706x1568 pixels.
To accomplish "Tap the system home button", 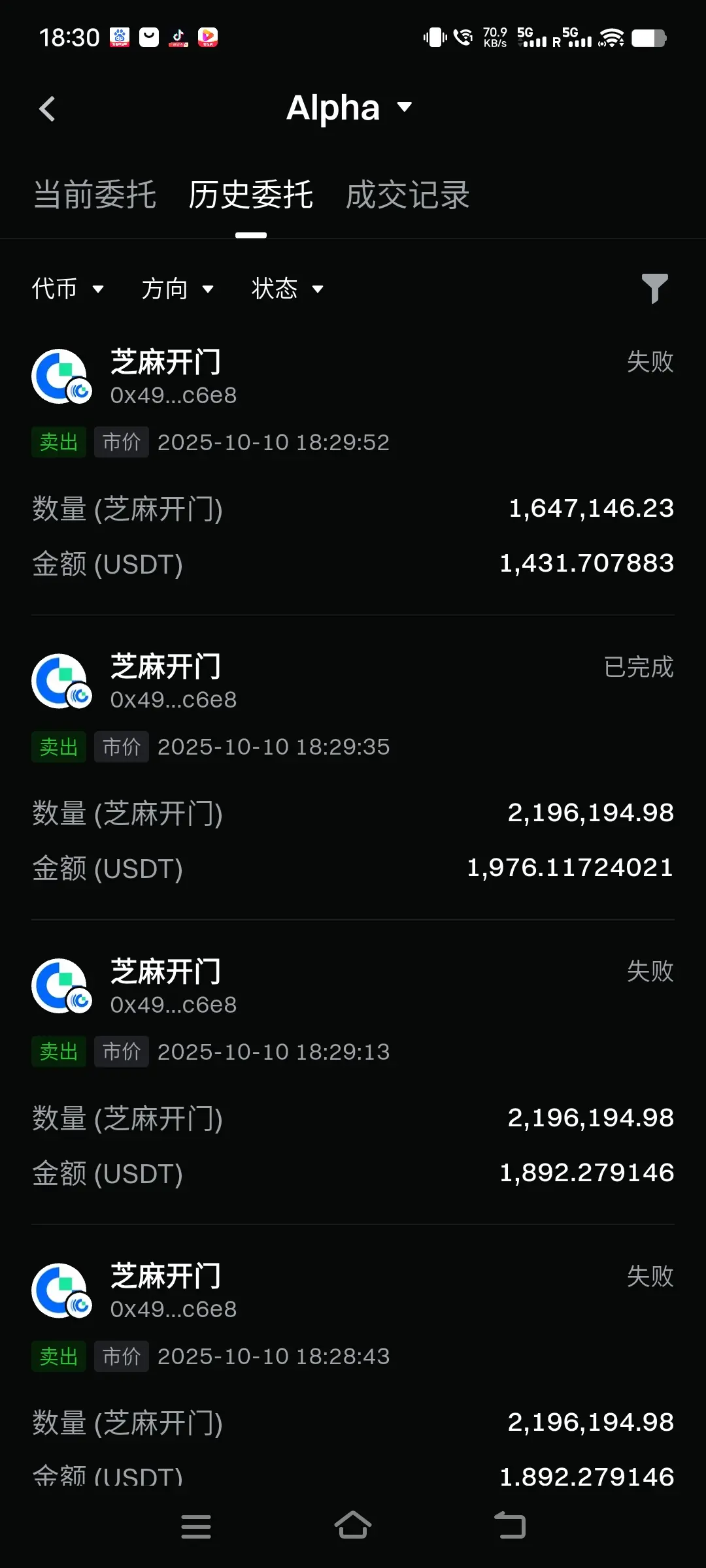I will point(353,1526).
